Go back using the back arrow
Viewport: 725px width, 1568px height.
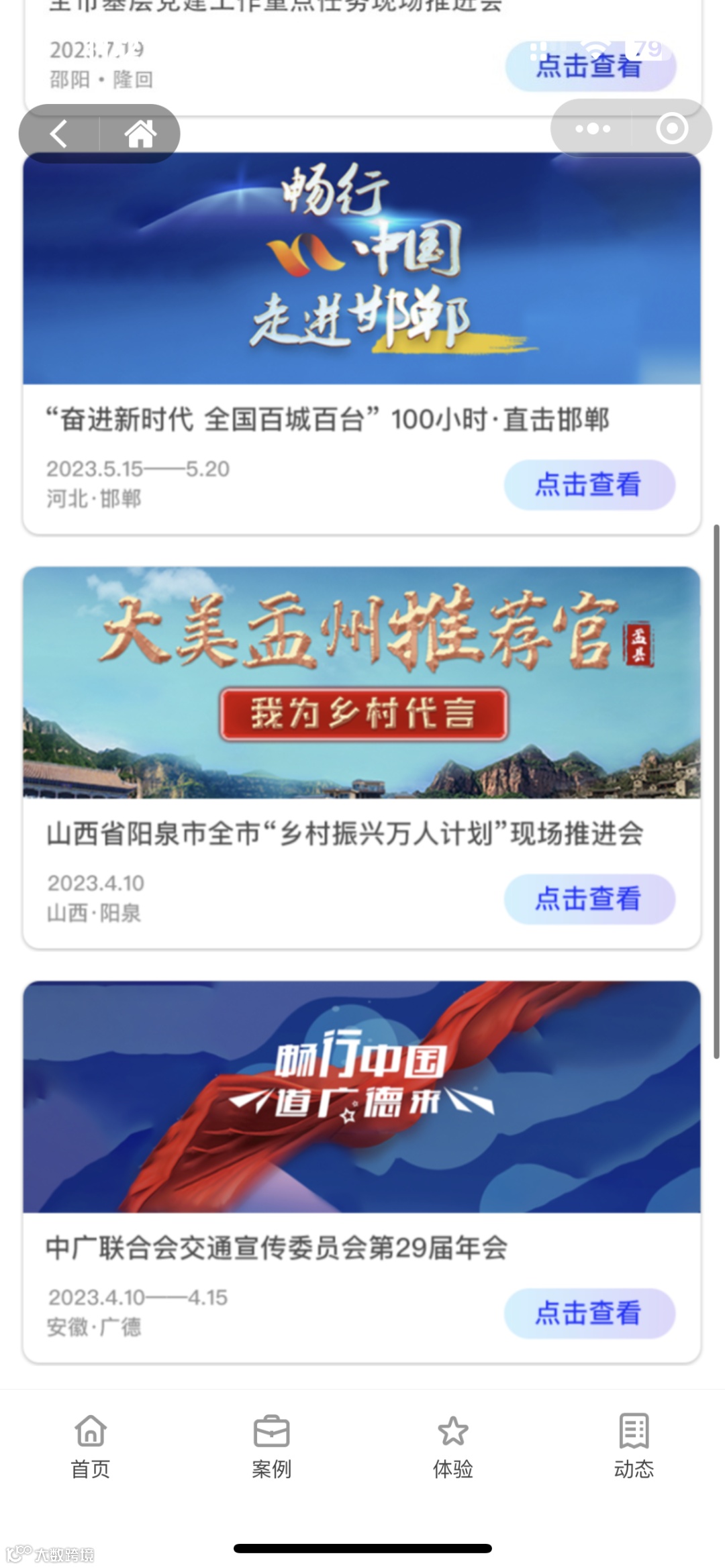(59, 134)
